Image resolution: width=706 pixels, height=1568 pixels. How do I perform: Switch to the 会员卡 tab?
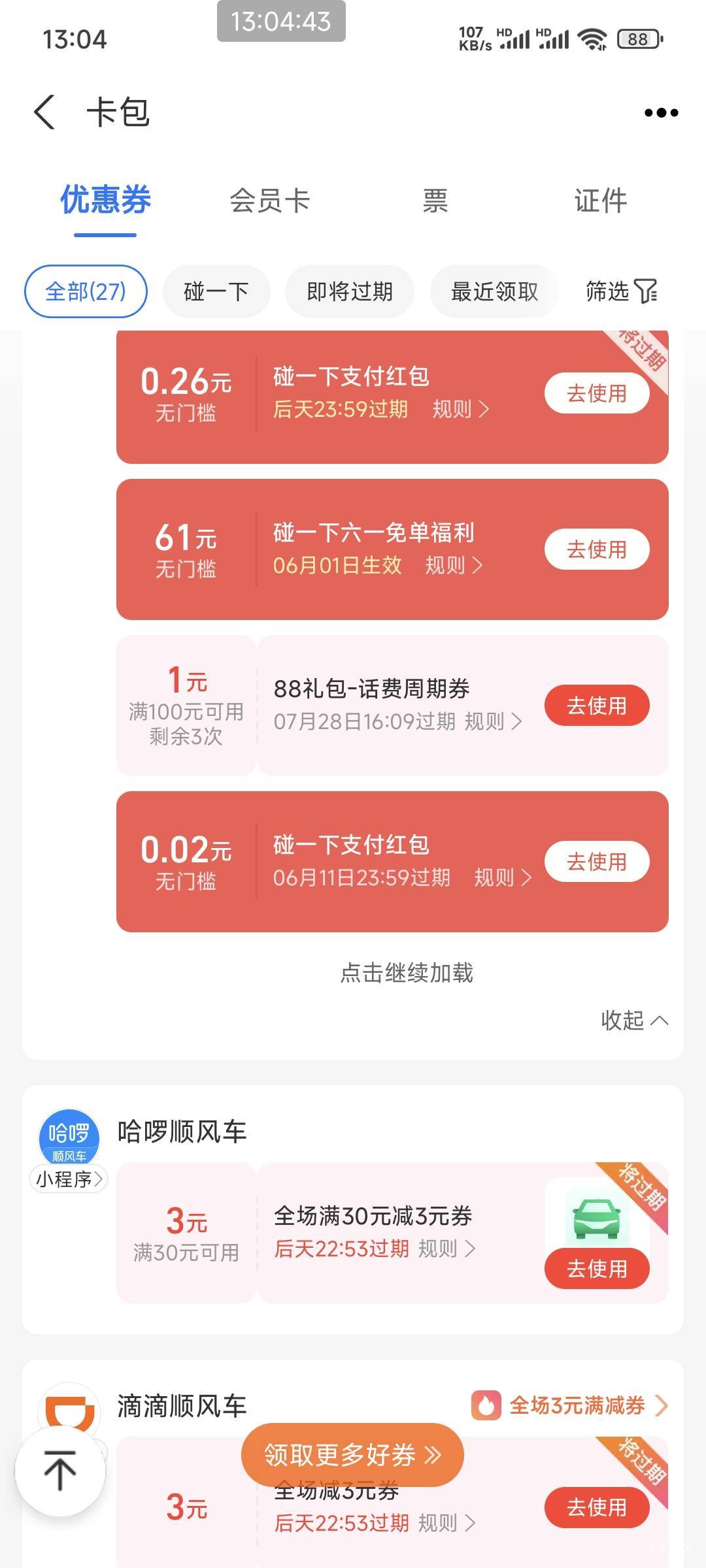point(269,200)
